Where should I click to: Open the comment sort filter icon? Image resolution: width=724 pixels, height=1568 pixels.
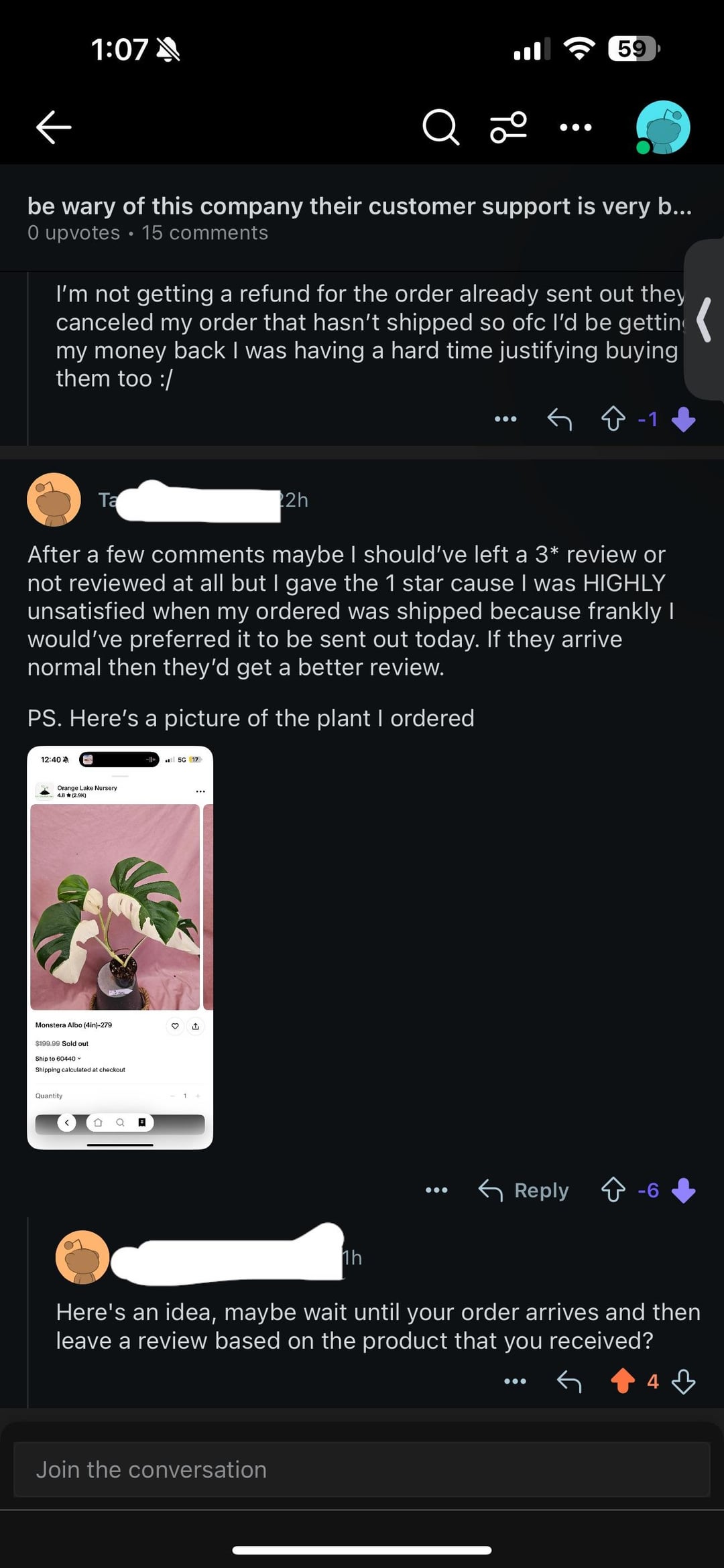click(x=508, y=127)
